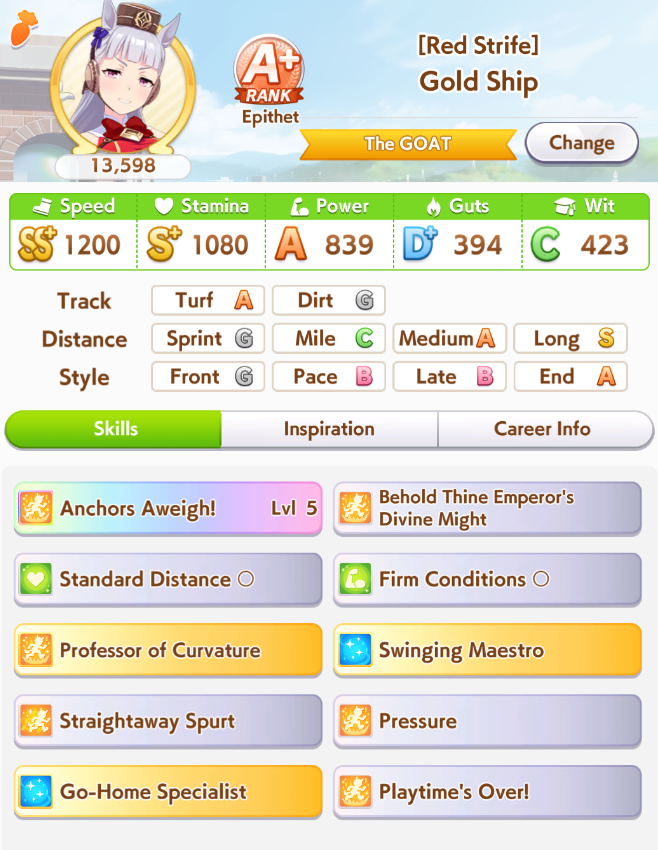View Professor of Curvature skill

tap(168, 650)
